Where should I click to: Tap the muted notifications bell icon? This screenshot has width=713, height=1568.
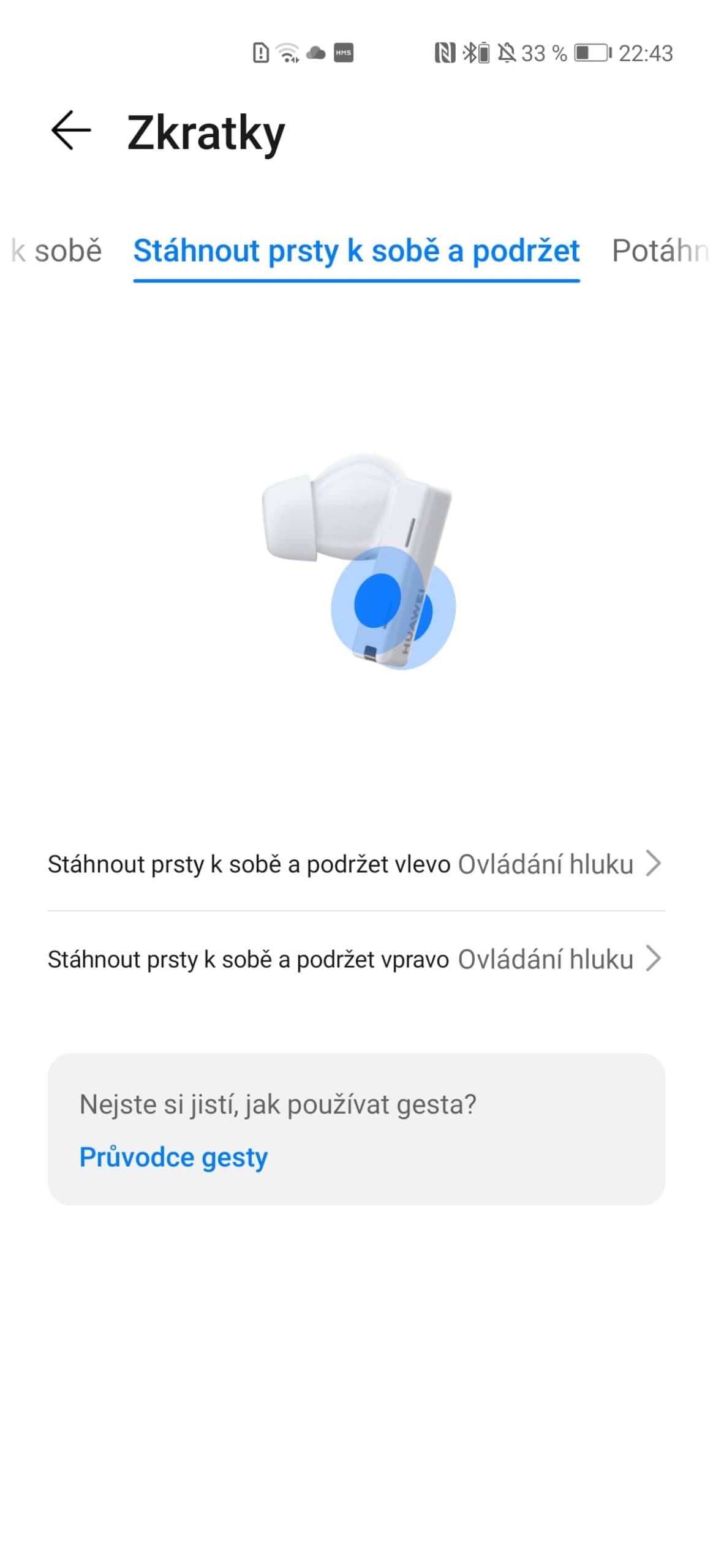click(507, 54)
